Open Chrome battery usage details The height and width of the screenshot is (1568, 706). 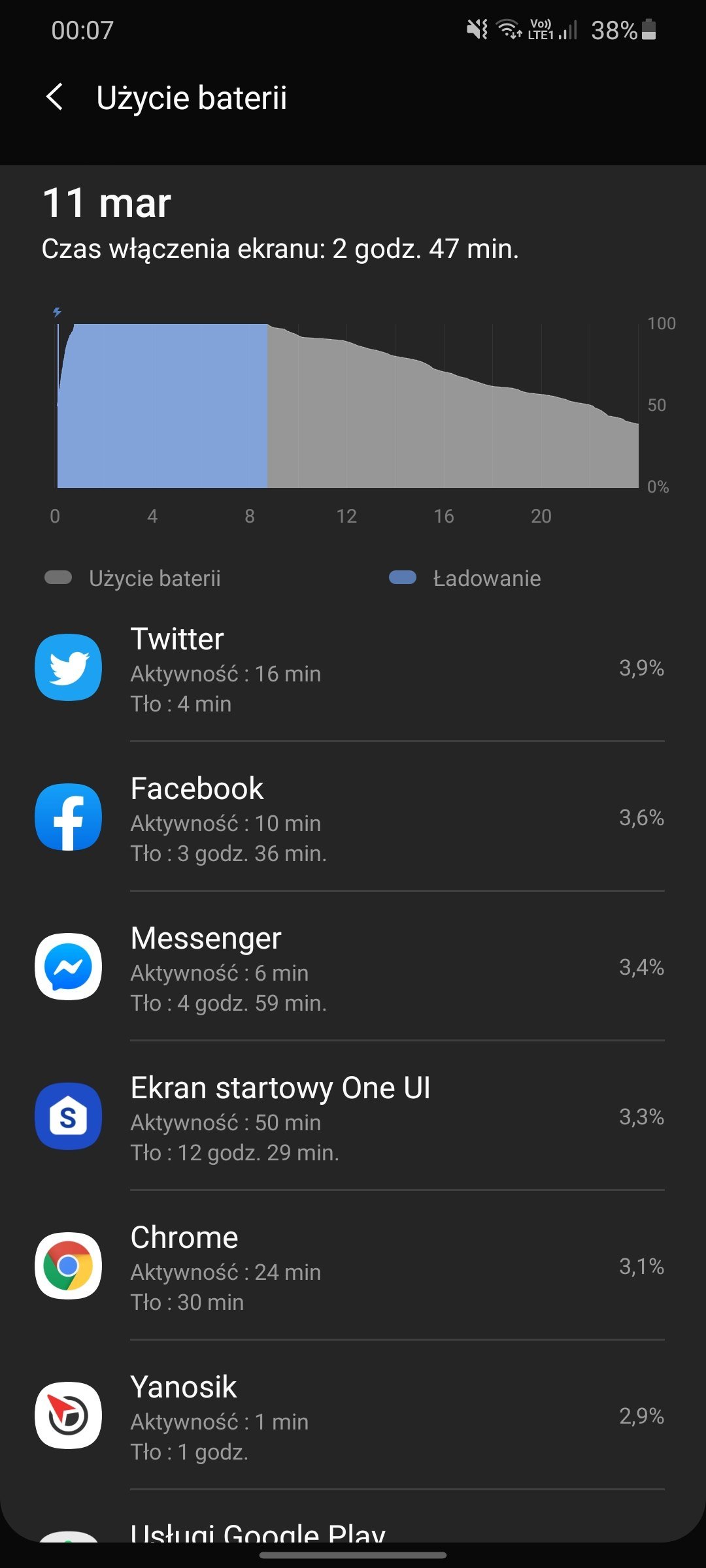353,1266
